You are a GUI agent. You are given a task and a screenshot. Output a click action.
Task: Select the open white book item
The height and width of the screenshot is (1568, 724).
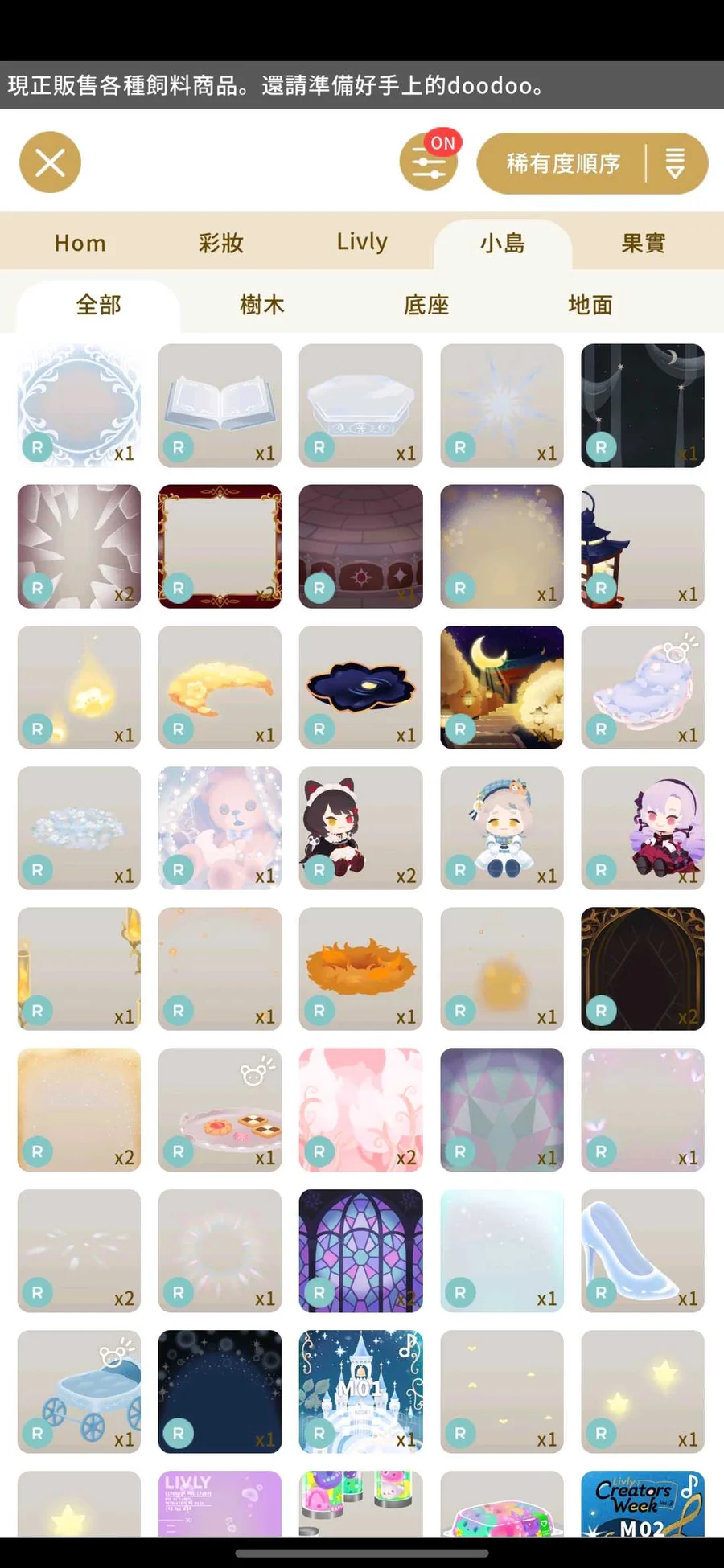tap(220, 405)
